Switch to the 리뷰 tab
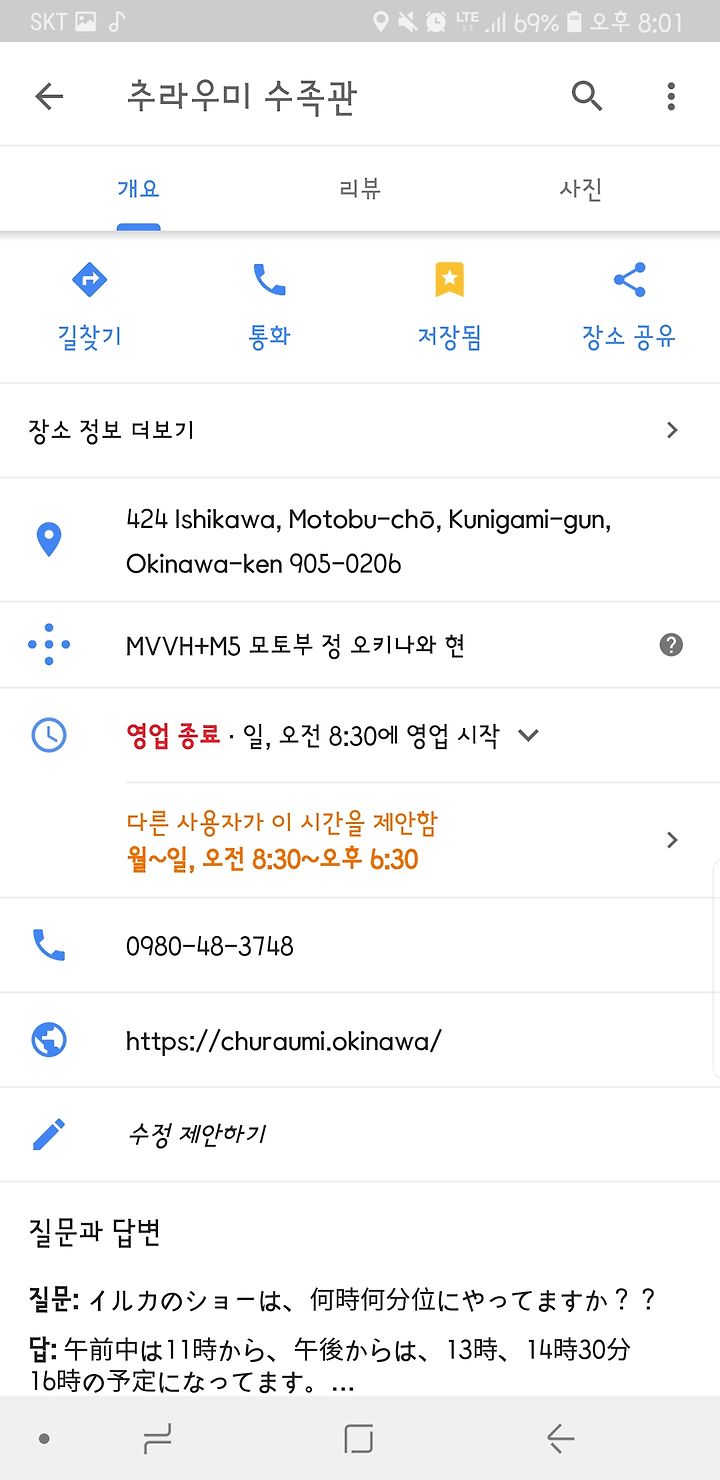The image size is (720, 1480). click(x=360, y=189)
